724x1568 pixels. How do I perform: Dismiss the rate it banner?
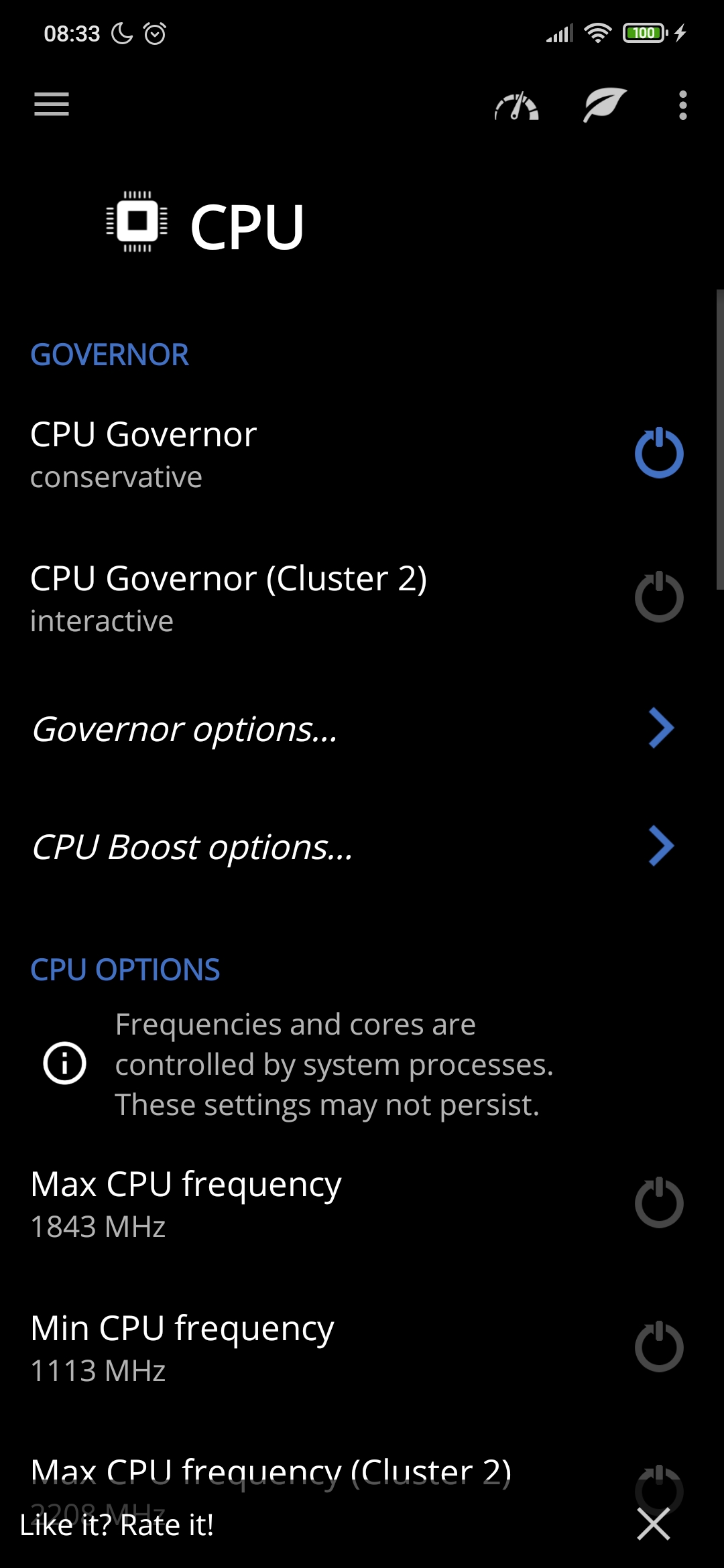[x=654, y=1524]
